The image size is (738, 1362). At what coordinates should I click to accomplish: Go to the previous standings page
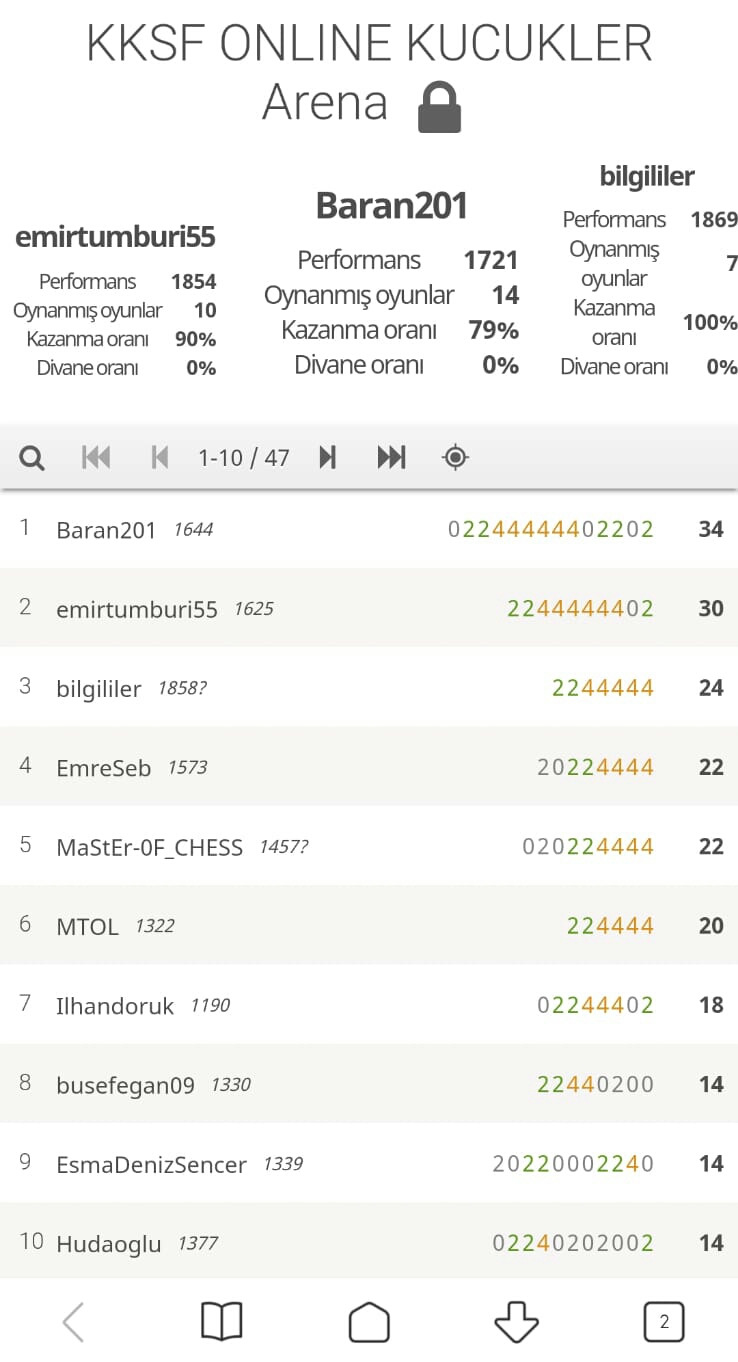pos(159,458)
